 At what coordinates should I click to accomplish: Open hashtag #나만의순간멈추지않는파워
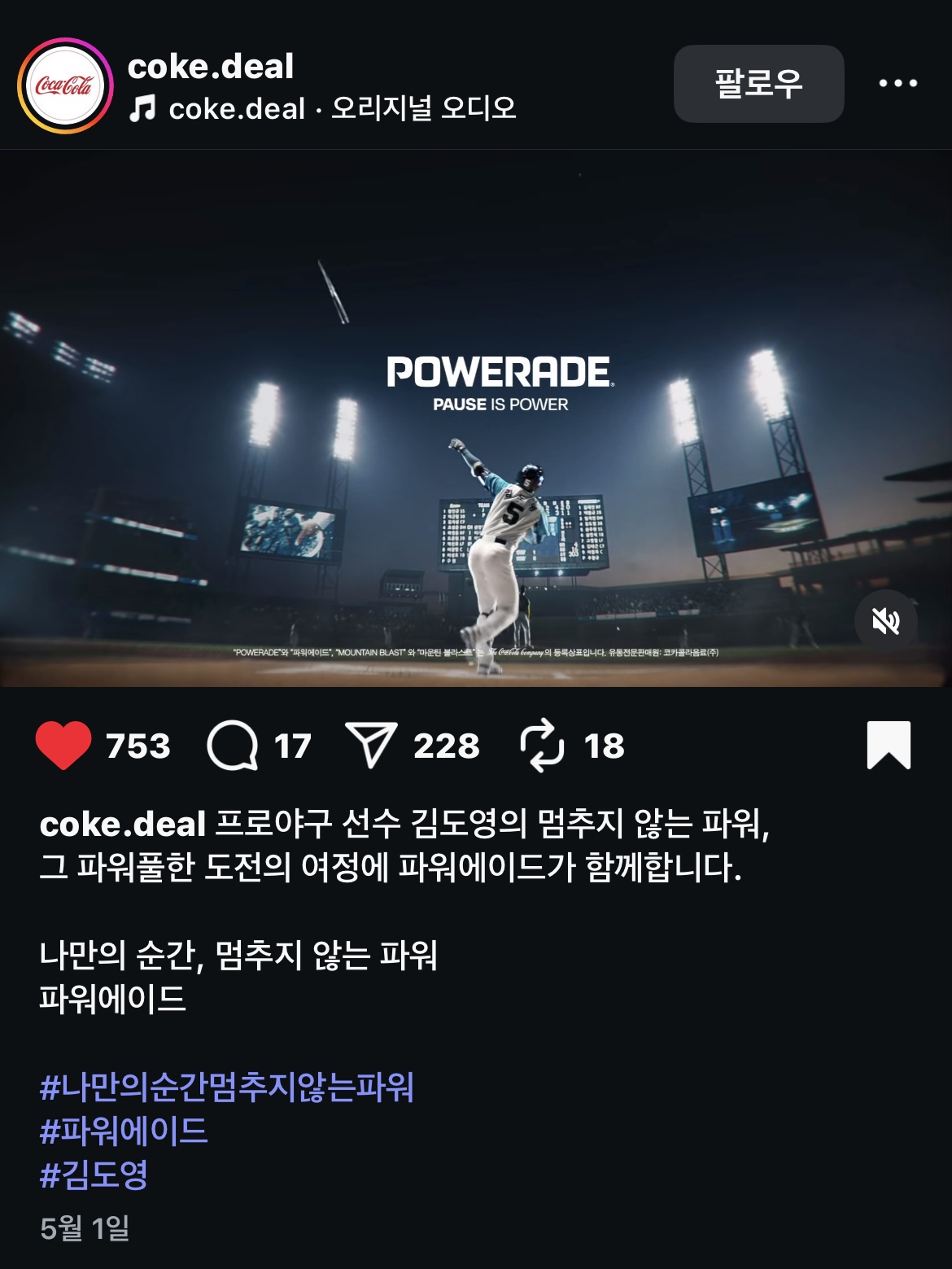tap(227, 1087)
